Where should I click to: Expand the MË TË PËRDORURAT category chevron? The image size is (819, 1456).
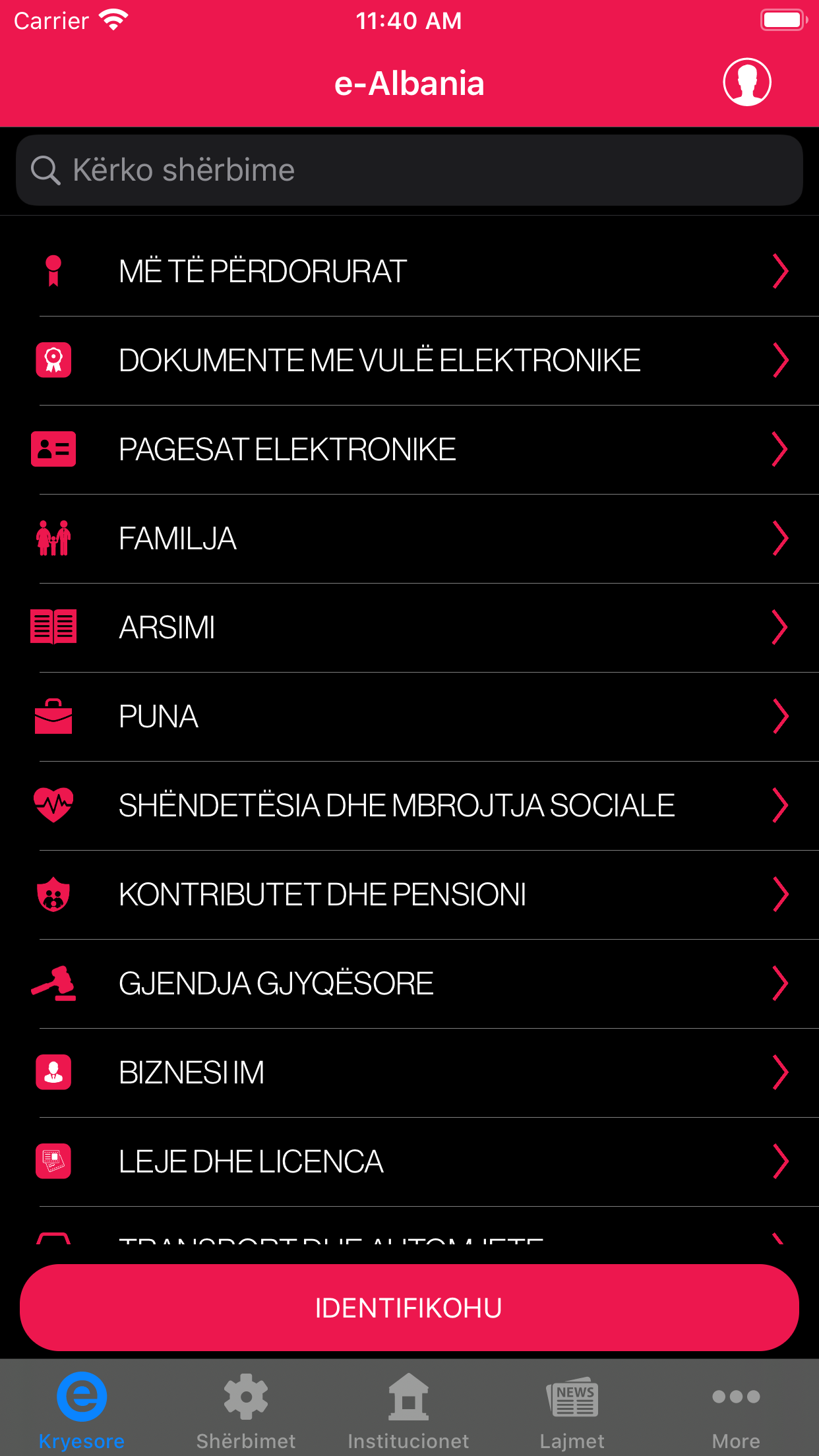[780, 270]
